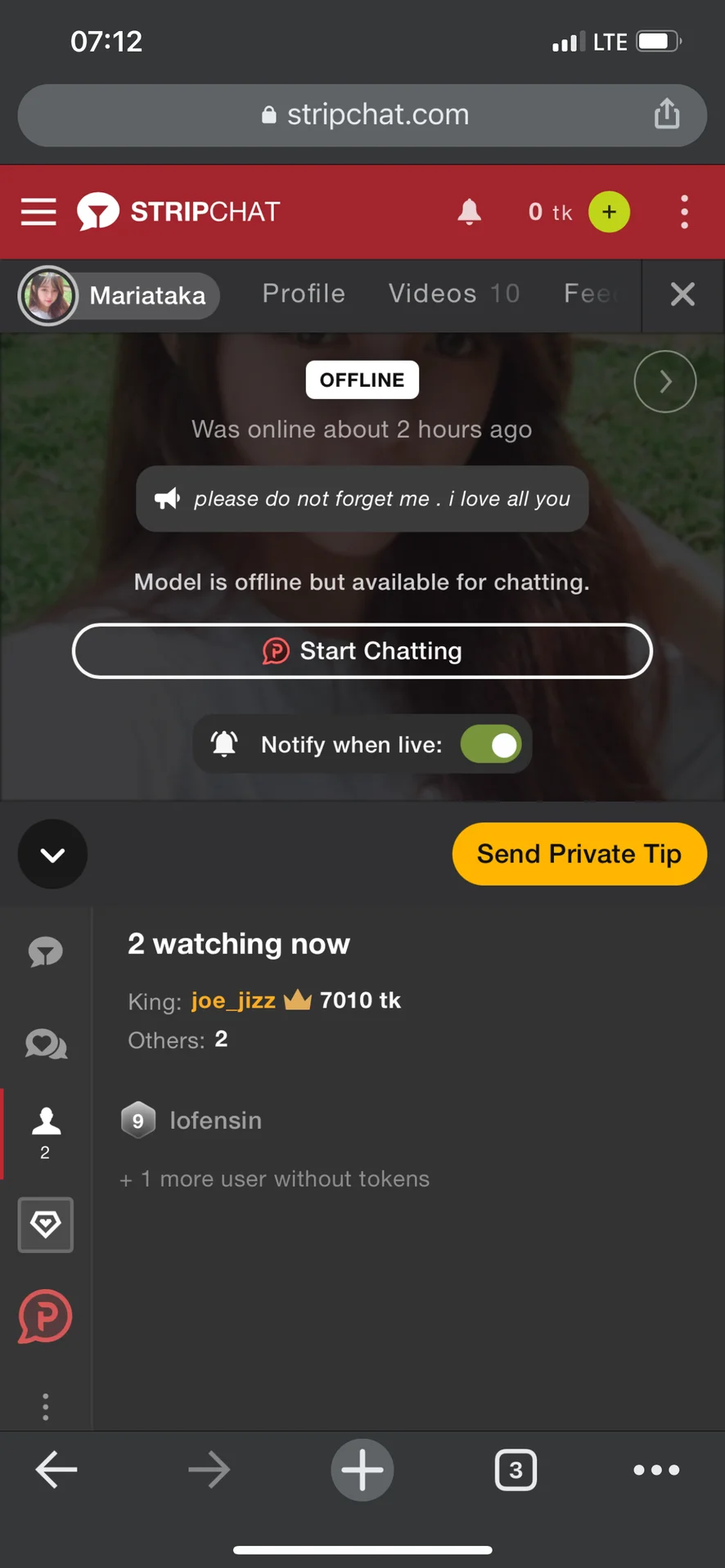Viewport: 725px width, 1568px height.
Task: Tap the stripchat.com address bar
Action: coord(364,115)
